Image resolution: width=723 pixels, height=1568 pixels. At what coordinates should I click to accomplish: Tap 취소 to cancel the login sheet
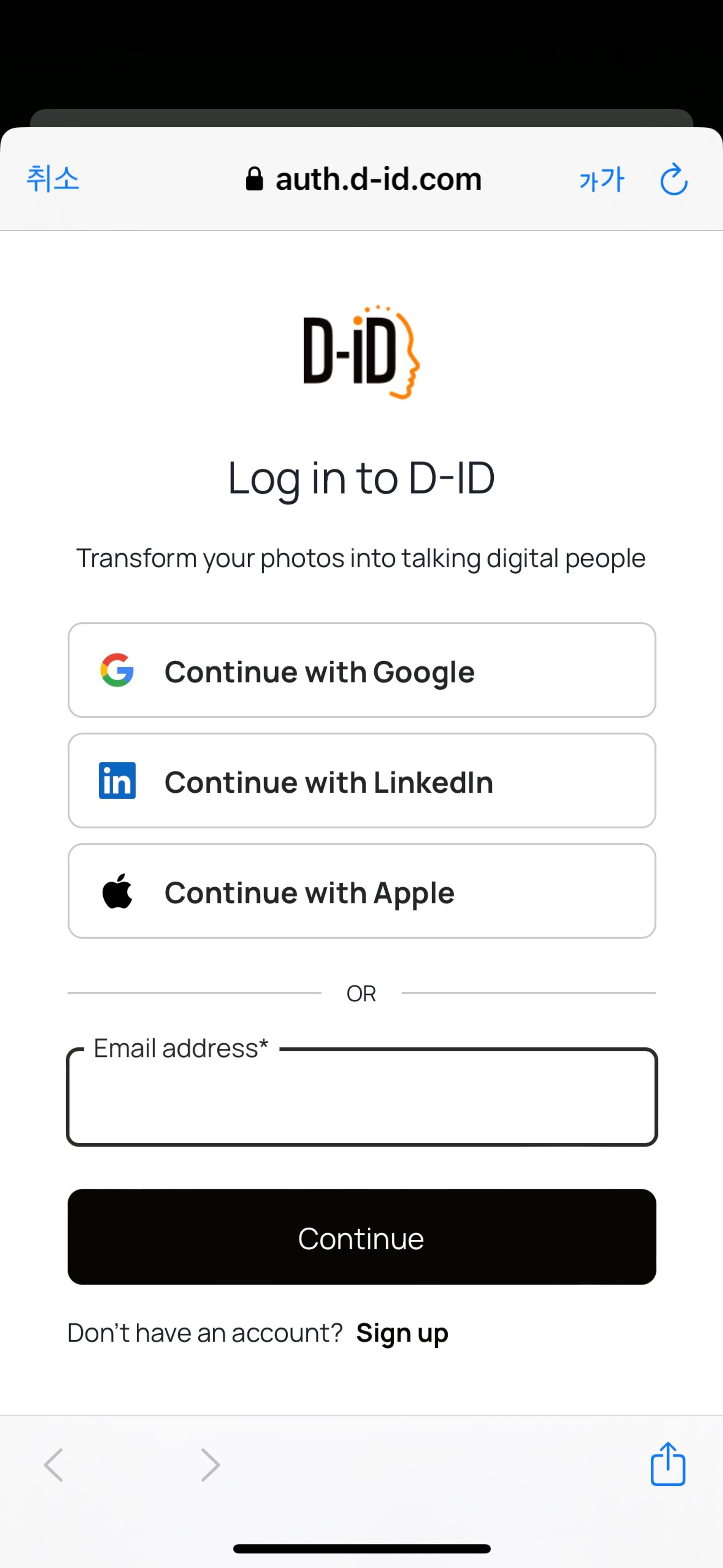[x=53, y=179]
